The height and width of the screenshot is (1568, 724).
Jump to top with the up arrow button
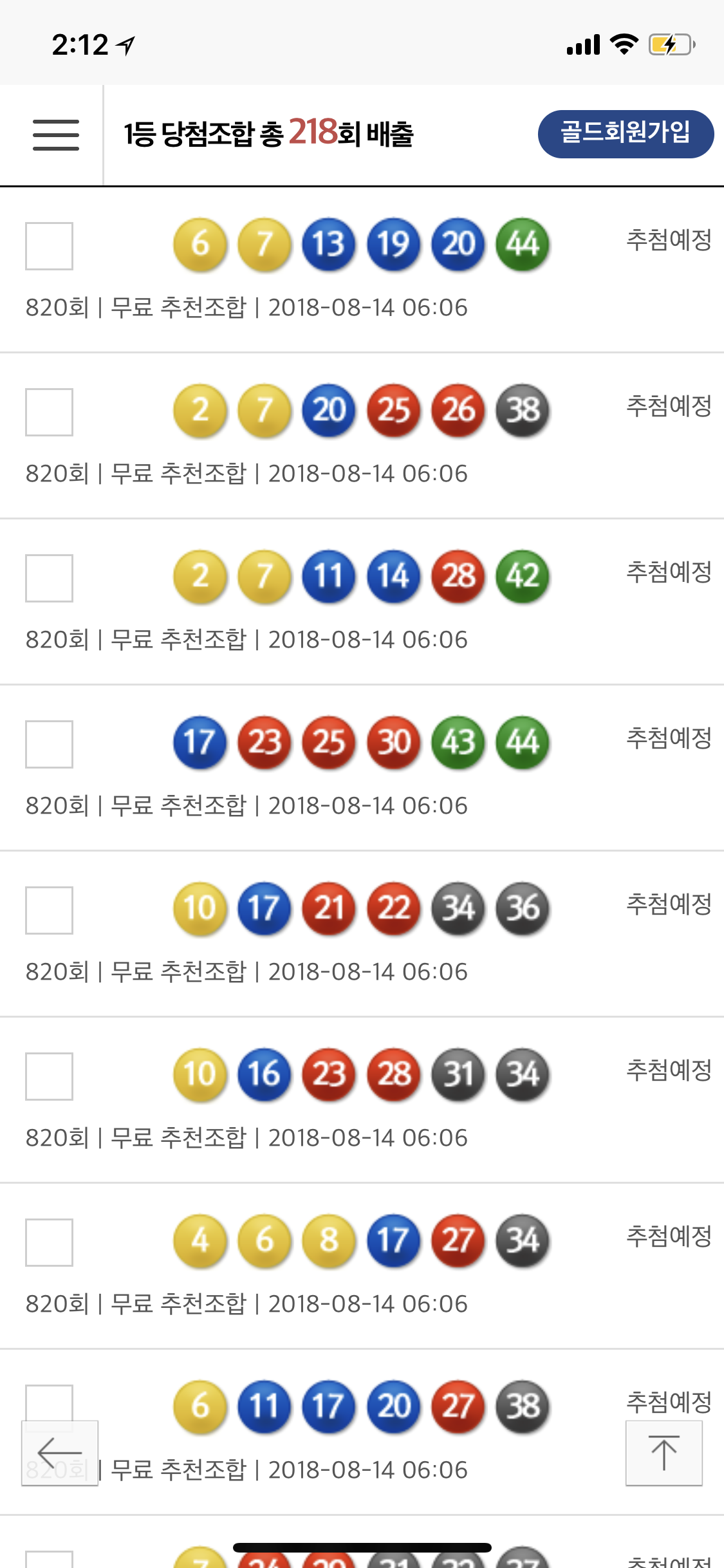pyautogui.click(x=664, y=1453)
